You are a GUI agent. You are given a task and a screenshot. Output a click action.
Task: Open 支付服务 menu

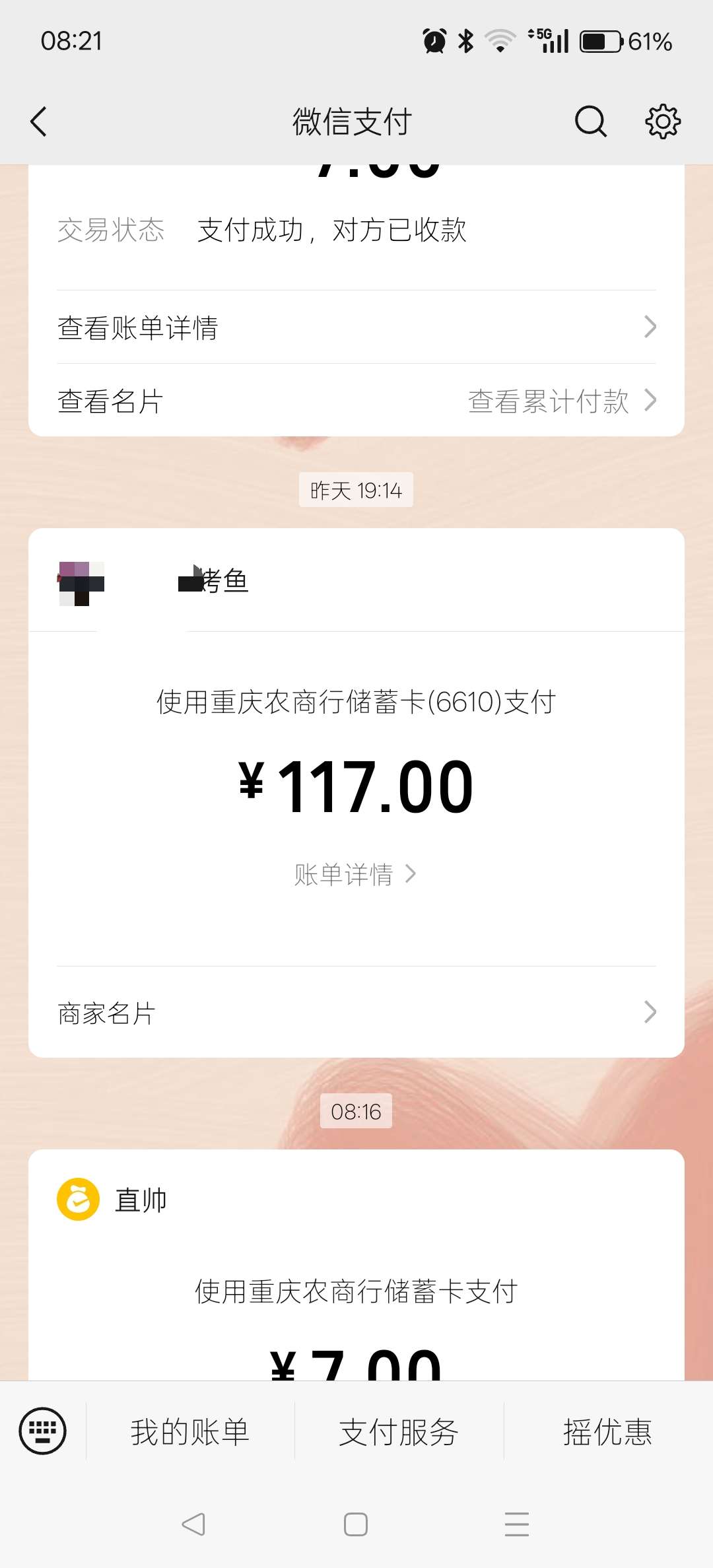click(x=399, y=1432)
